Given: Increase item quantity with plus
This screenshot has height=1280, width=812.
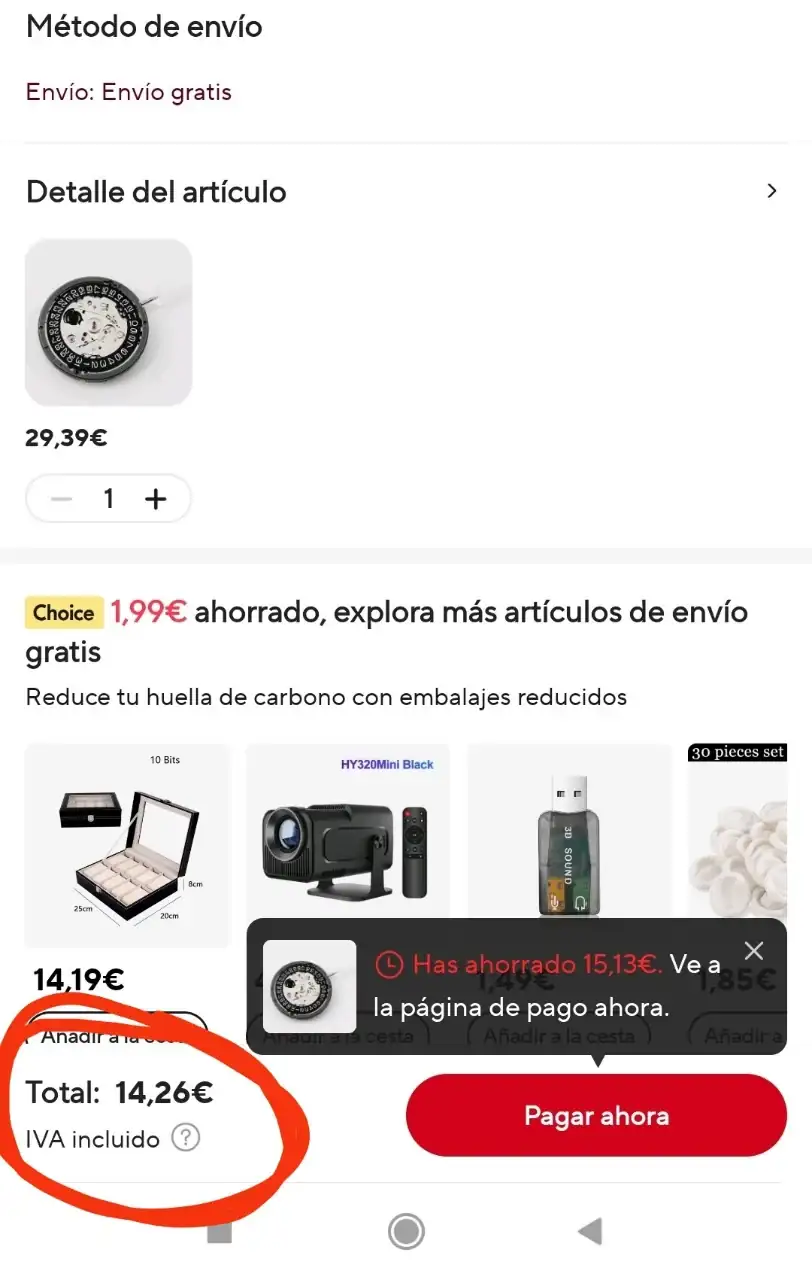Looking at the screenshot, I should pyautogui.click(x=155, y=499).
